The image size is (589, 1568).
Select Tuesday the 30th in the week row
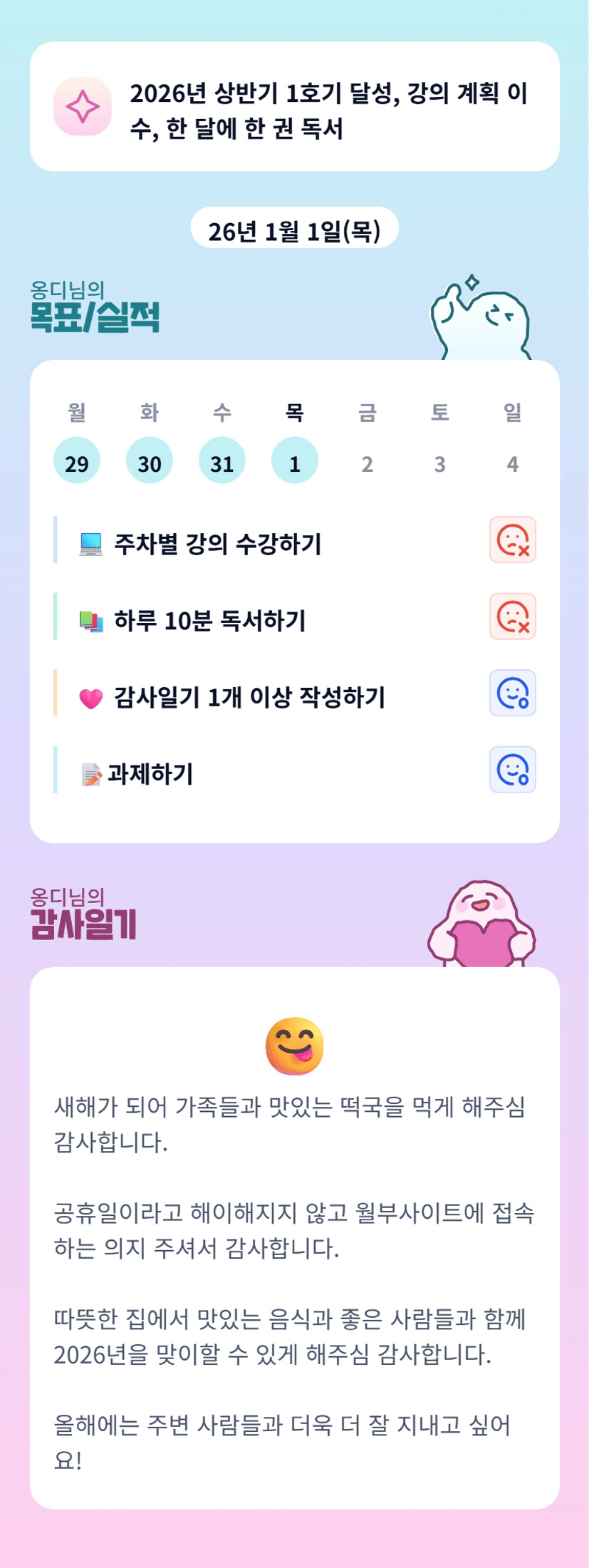(150, 460)
